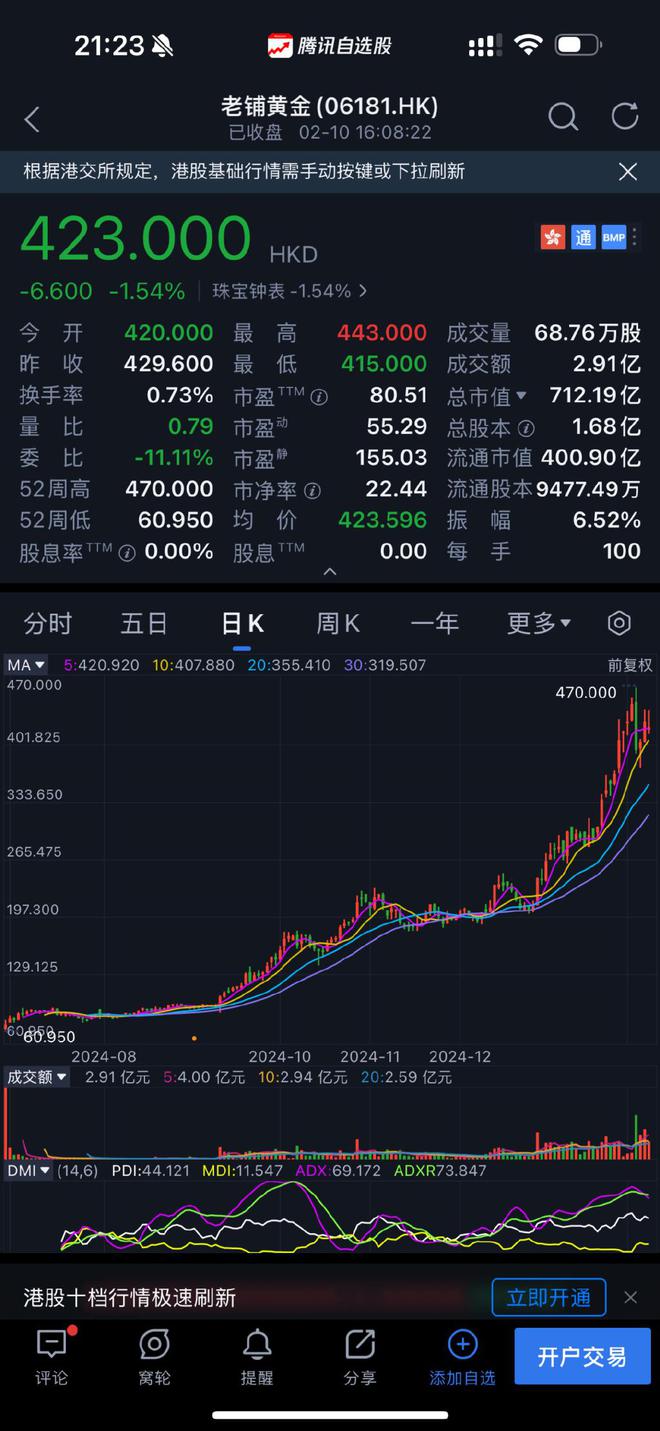Screen dimensions: 660x1431
Task: Open the 珠宝钟表 sector link
Action: (290, 291)
